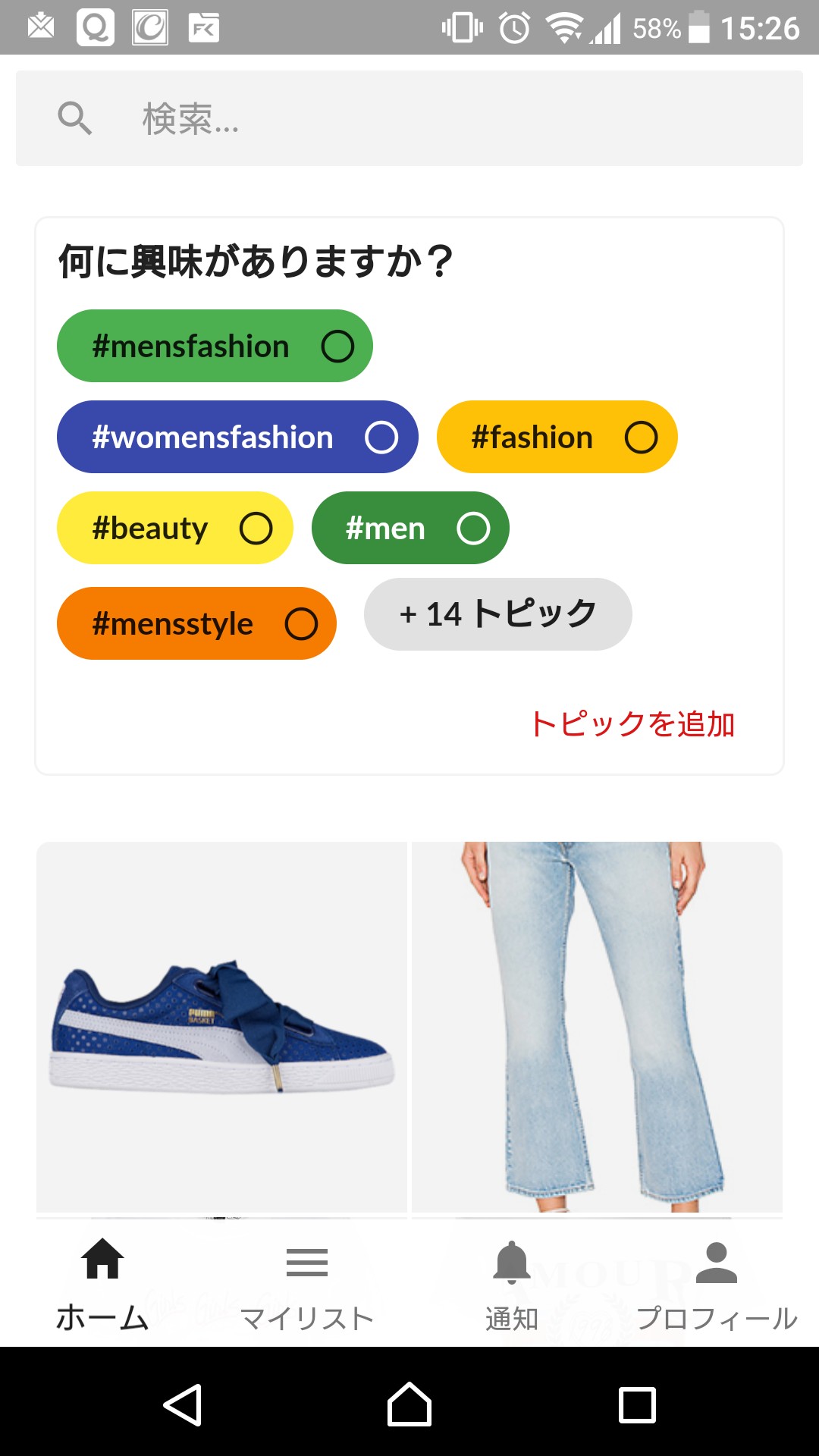Tap the system home button

(x=409, y=1404)
